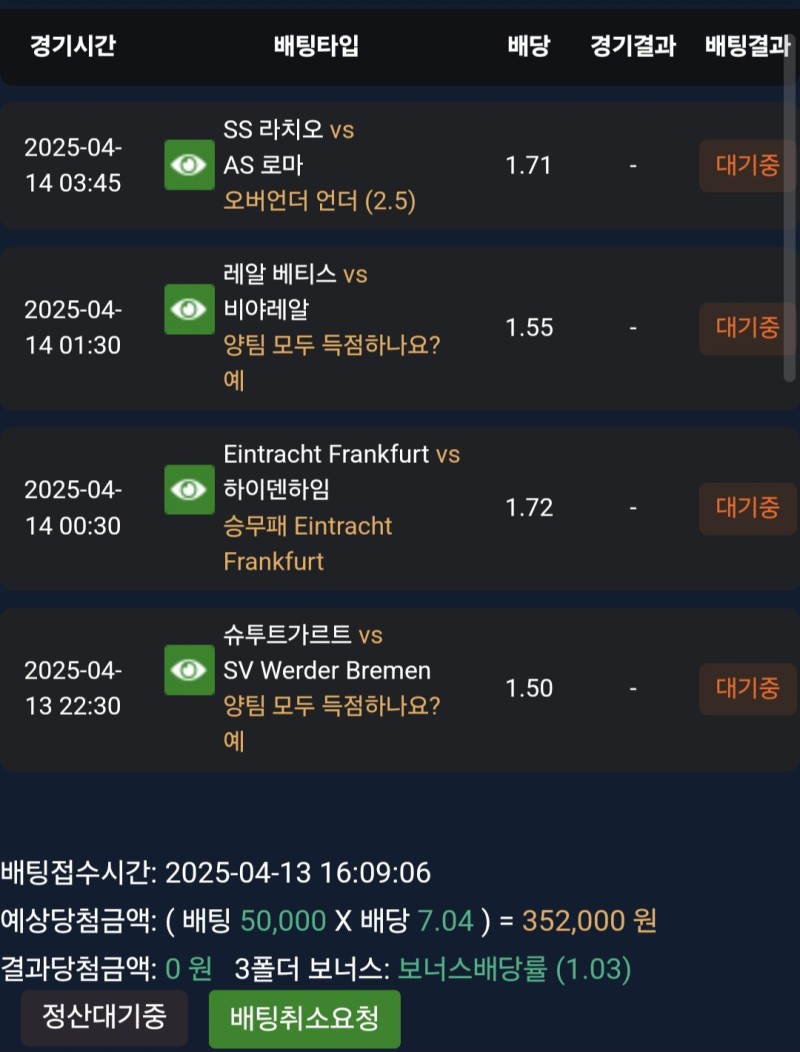Tap the eye icon for SS 라치오 vs AS 로마
Viewport: 800px width, 1052px height.
point(189,165)
